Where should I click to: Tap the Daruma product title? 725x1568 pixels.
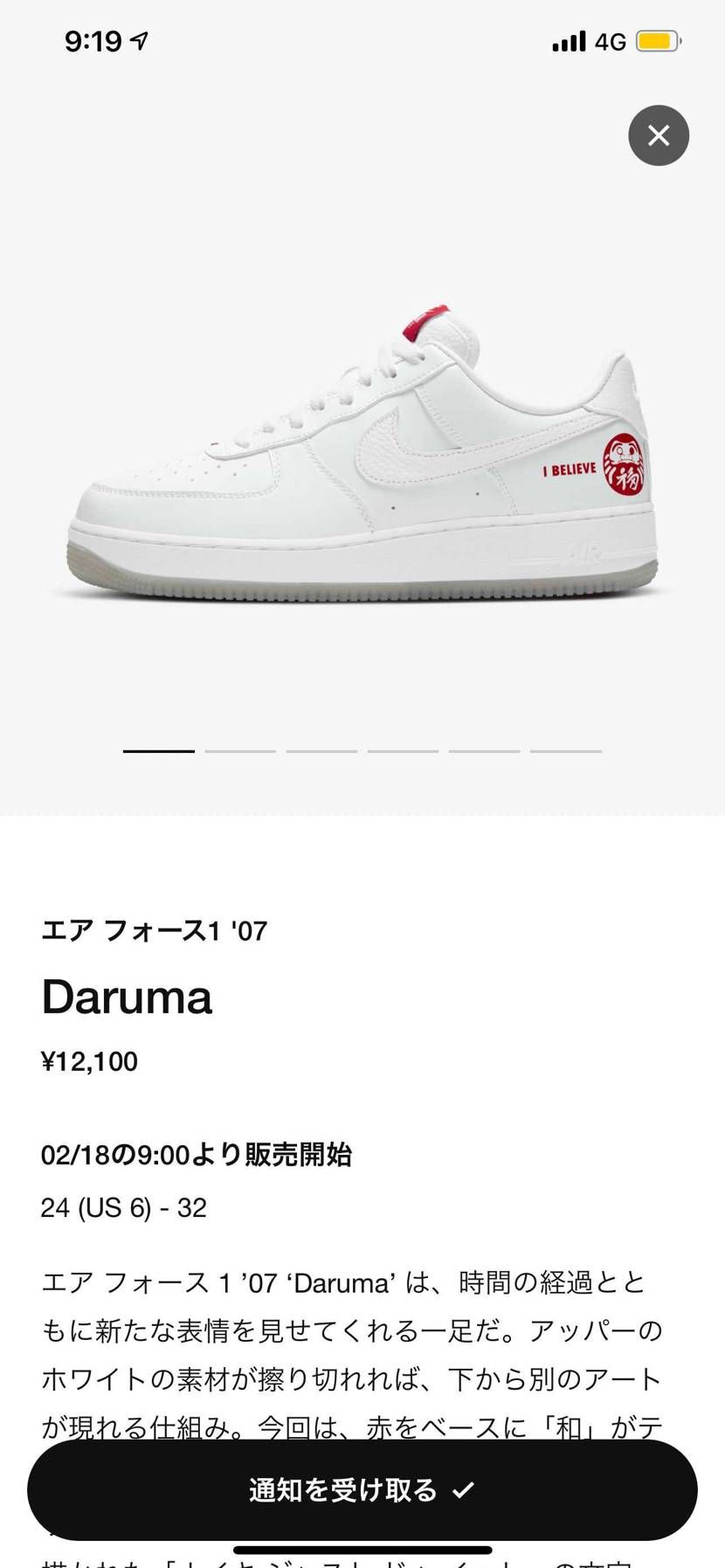coord(128,998)
